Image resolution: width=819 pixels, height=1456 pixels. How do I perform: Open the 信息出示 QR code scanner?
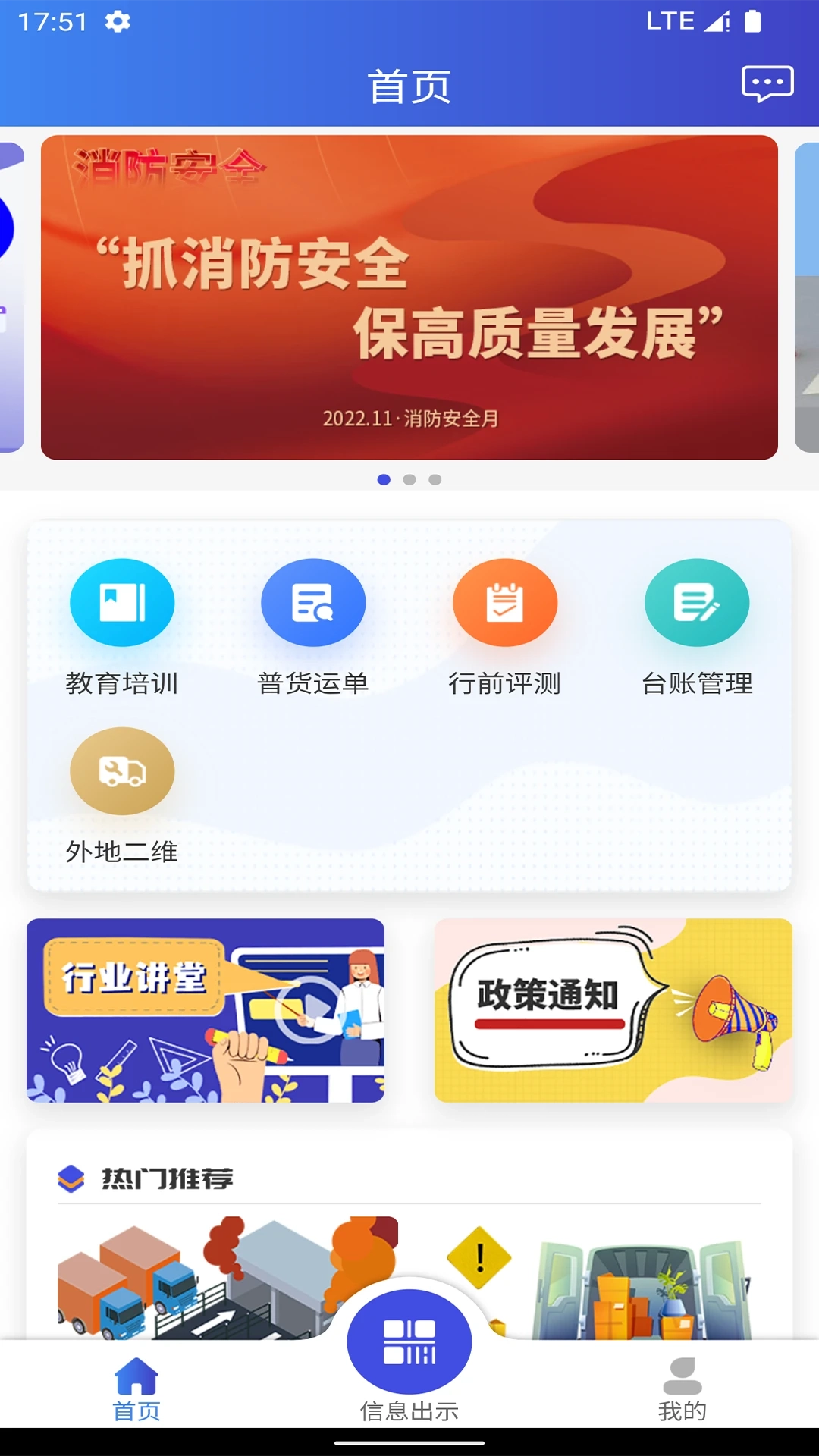409,1341
